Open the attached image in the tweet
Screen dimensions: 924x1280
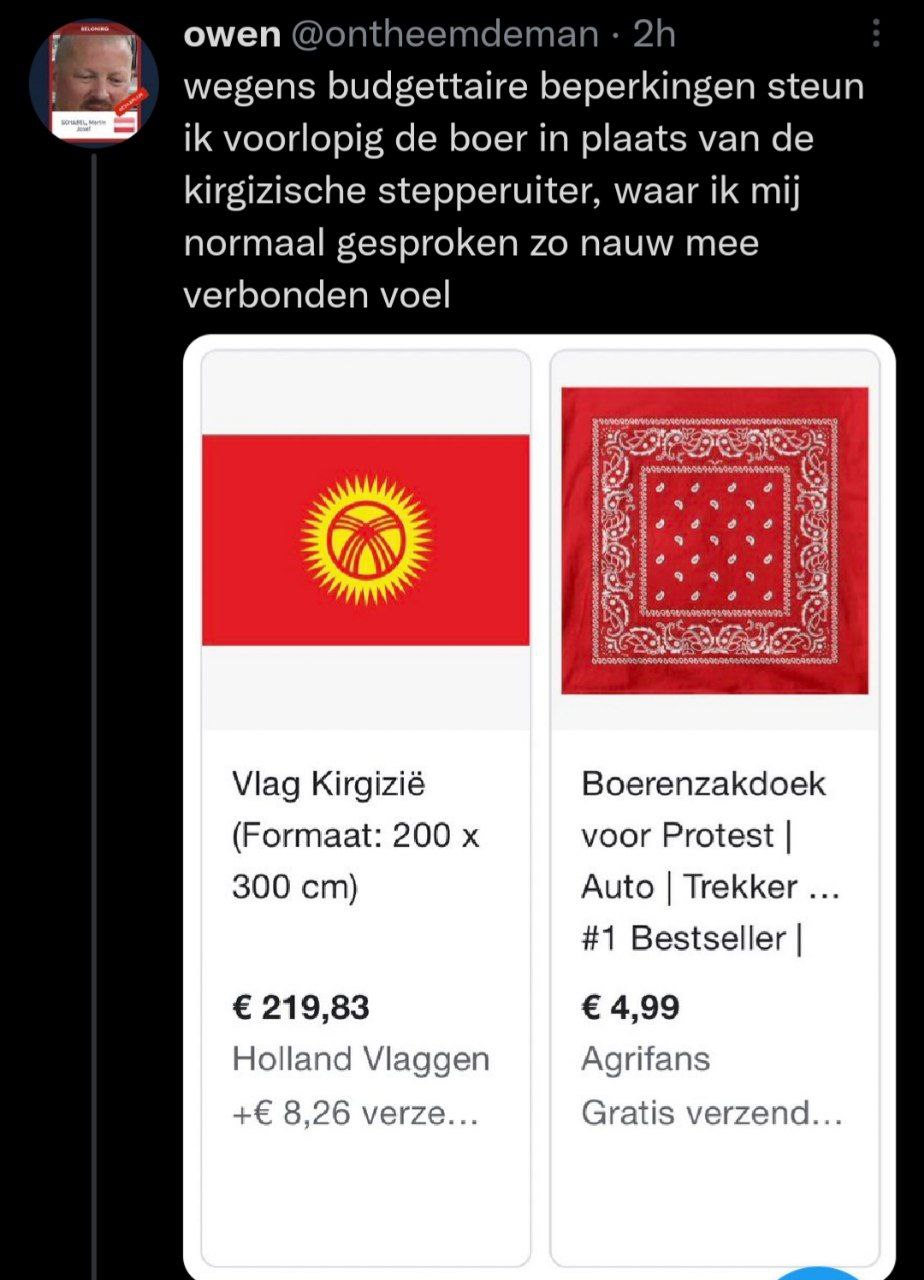(x=540, y=800)
